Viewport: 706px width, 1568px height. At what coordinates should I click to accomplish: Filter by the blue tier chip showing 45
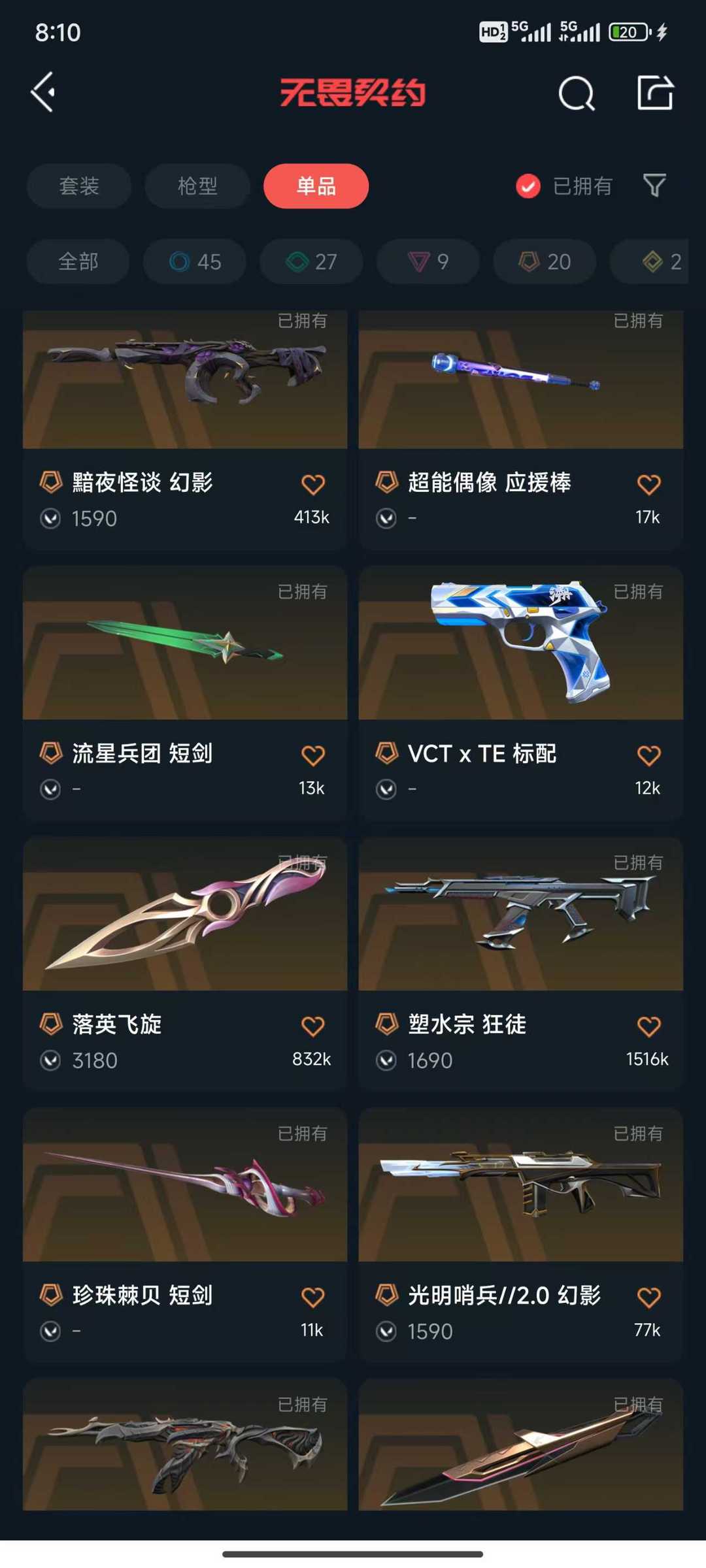(195, 261)
